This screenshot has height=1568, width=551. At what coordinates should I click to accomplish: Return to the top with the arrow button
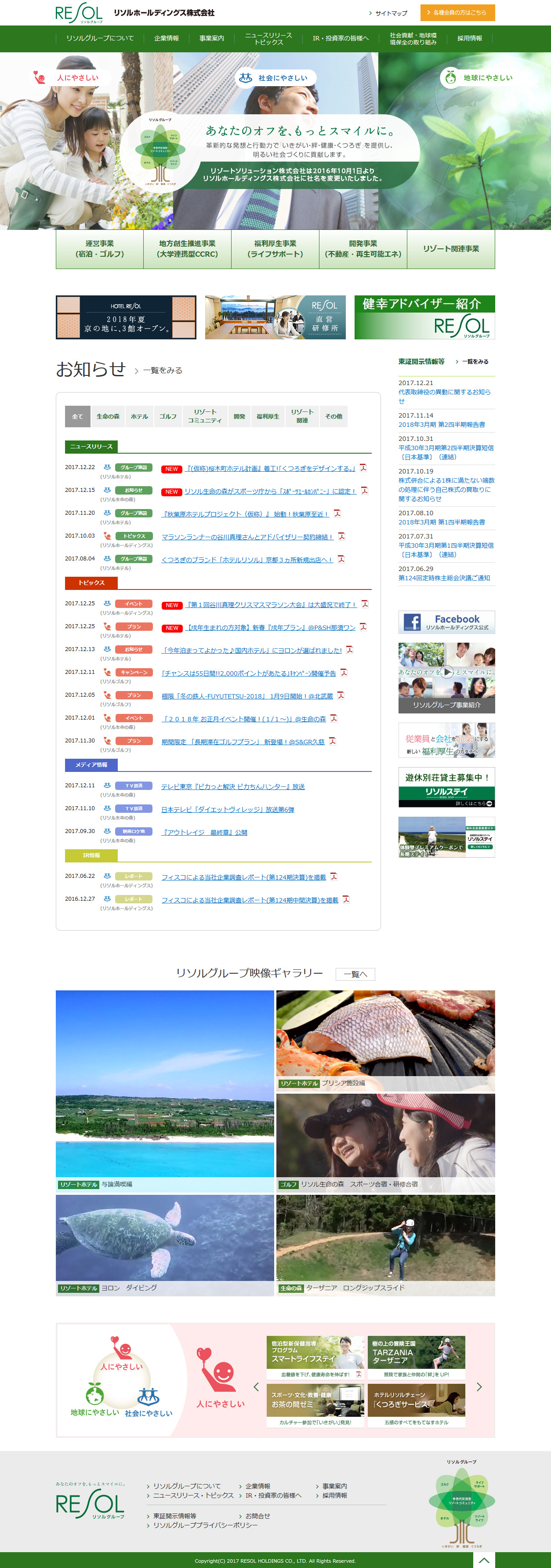(483, 1560)
